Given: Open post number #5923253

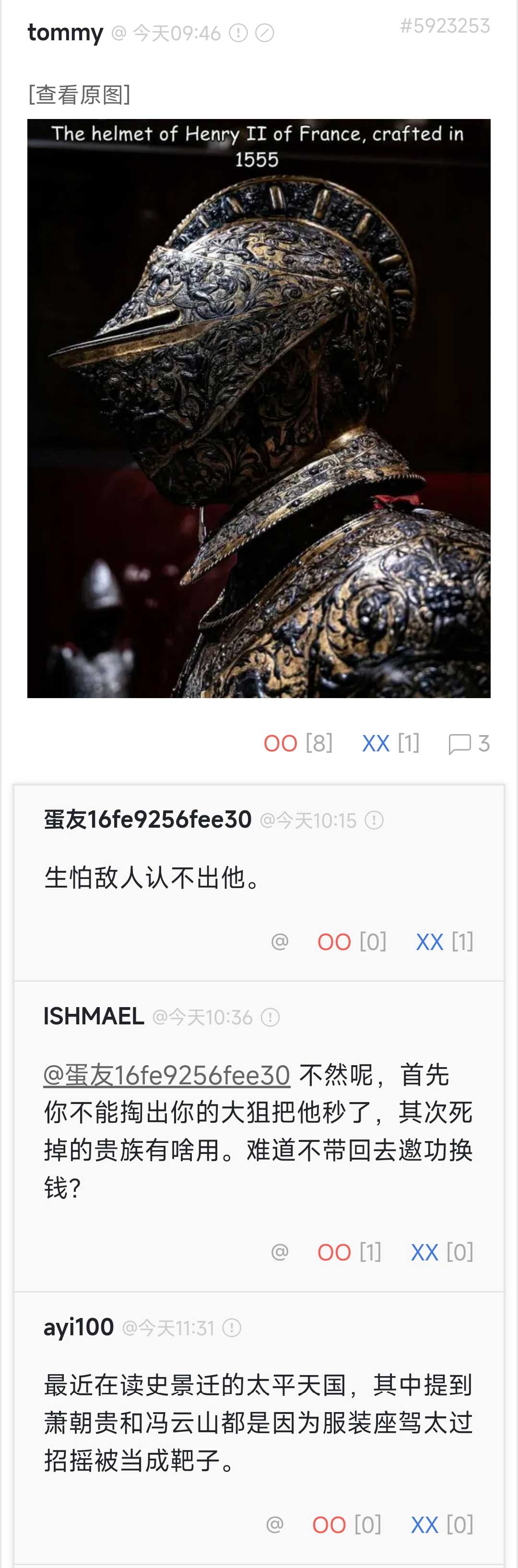Looking at the screenshot, I should coord(444,25).
